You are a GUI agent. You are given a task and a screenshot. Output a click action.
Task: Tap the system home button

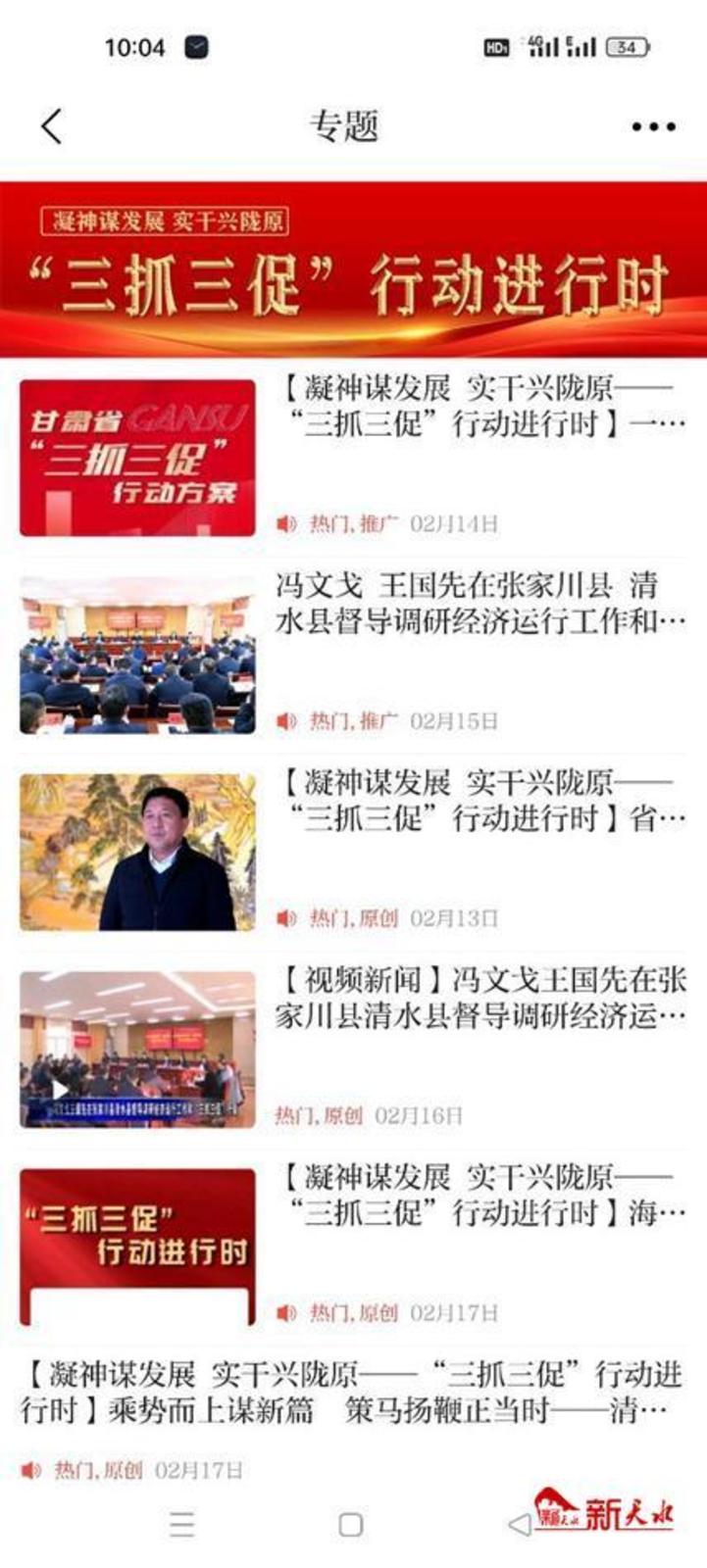tap(350, 1525)
